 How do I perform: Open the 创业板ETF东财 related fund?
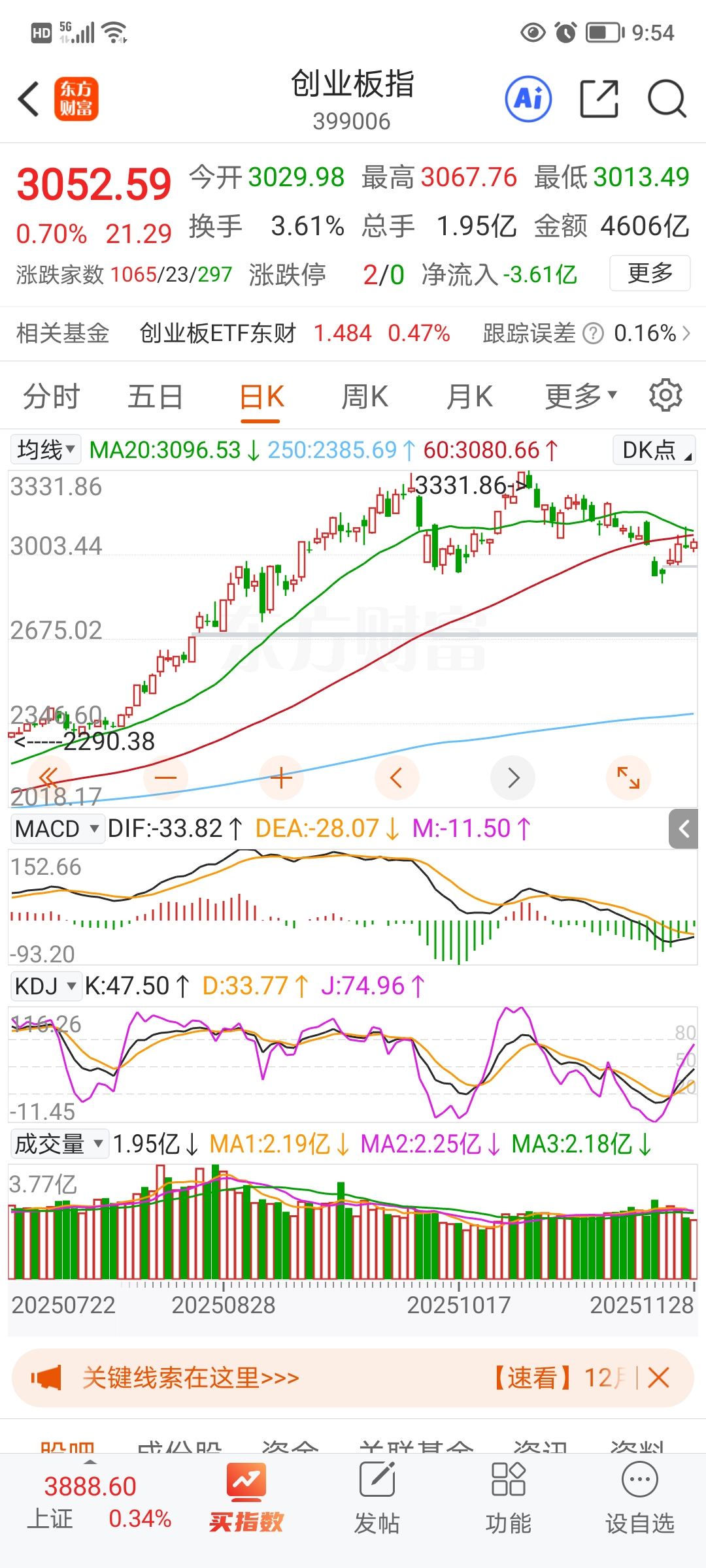pyautogui.click(x=218, y=333)
